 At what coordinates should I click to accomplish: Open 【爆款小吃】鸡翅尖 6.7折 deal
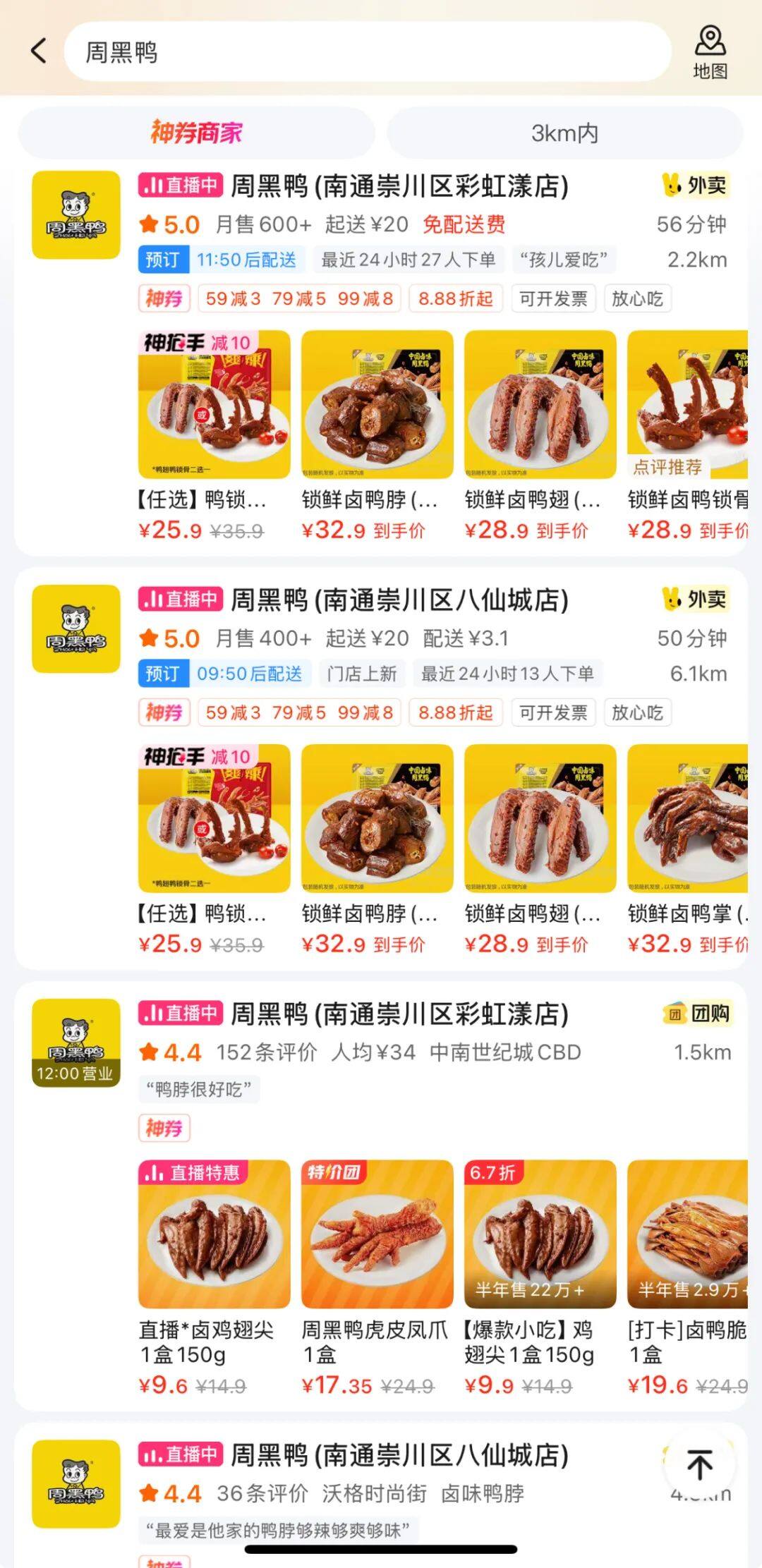(x=540, y=1234)
